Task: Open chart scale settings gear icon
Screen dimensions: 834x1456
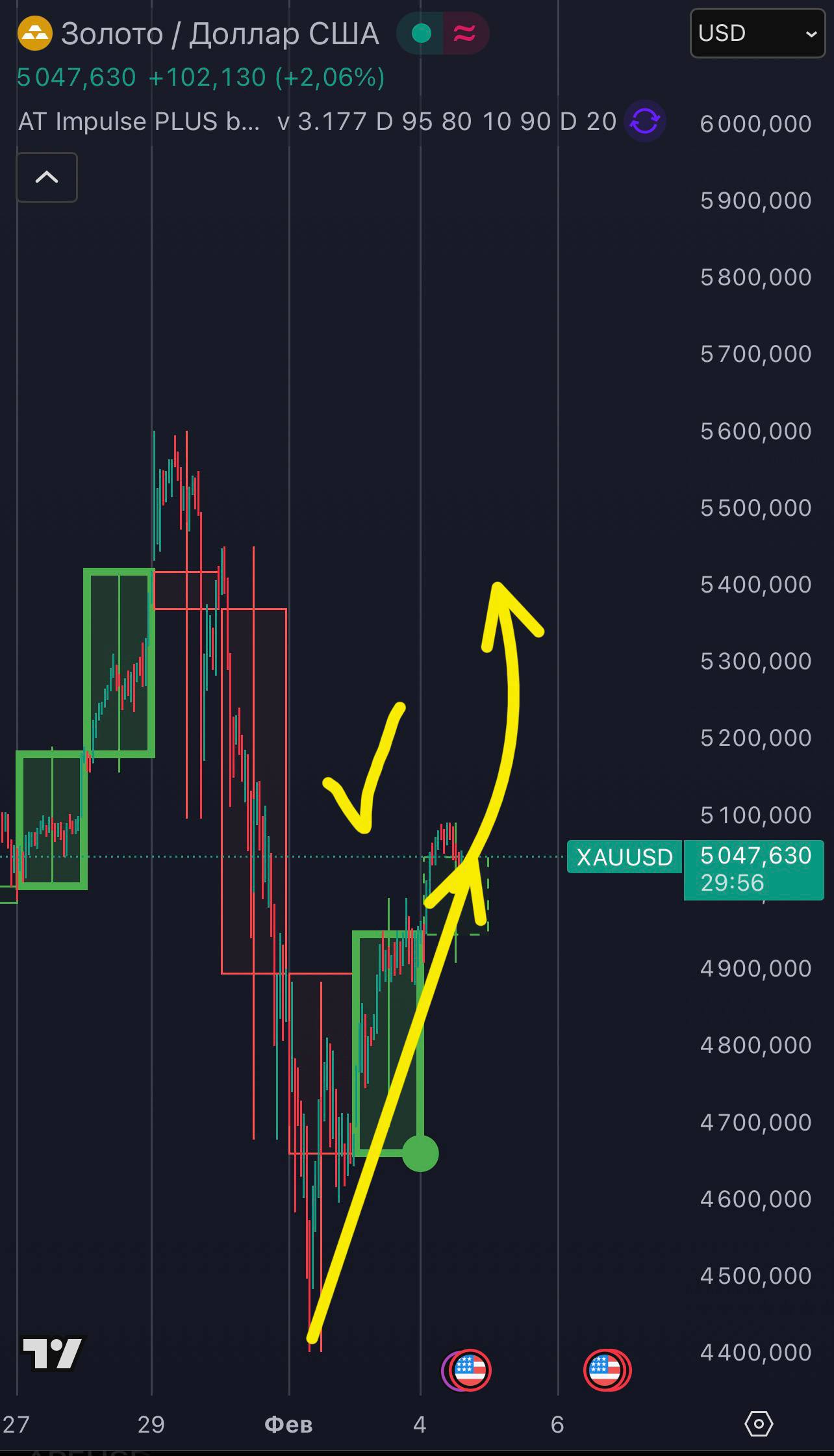Action: pyautogui.click(x=758, y=1425)
